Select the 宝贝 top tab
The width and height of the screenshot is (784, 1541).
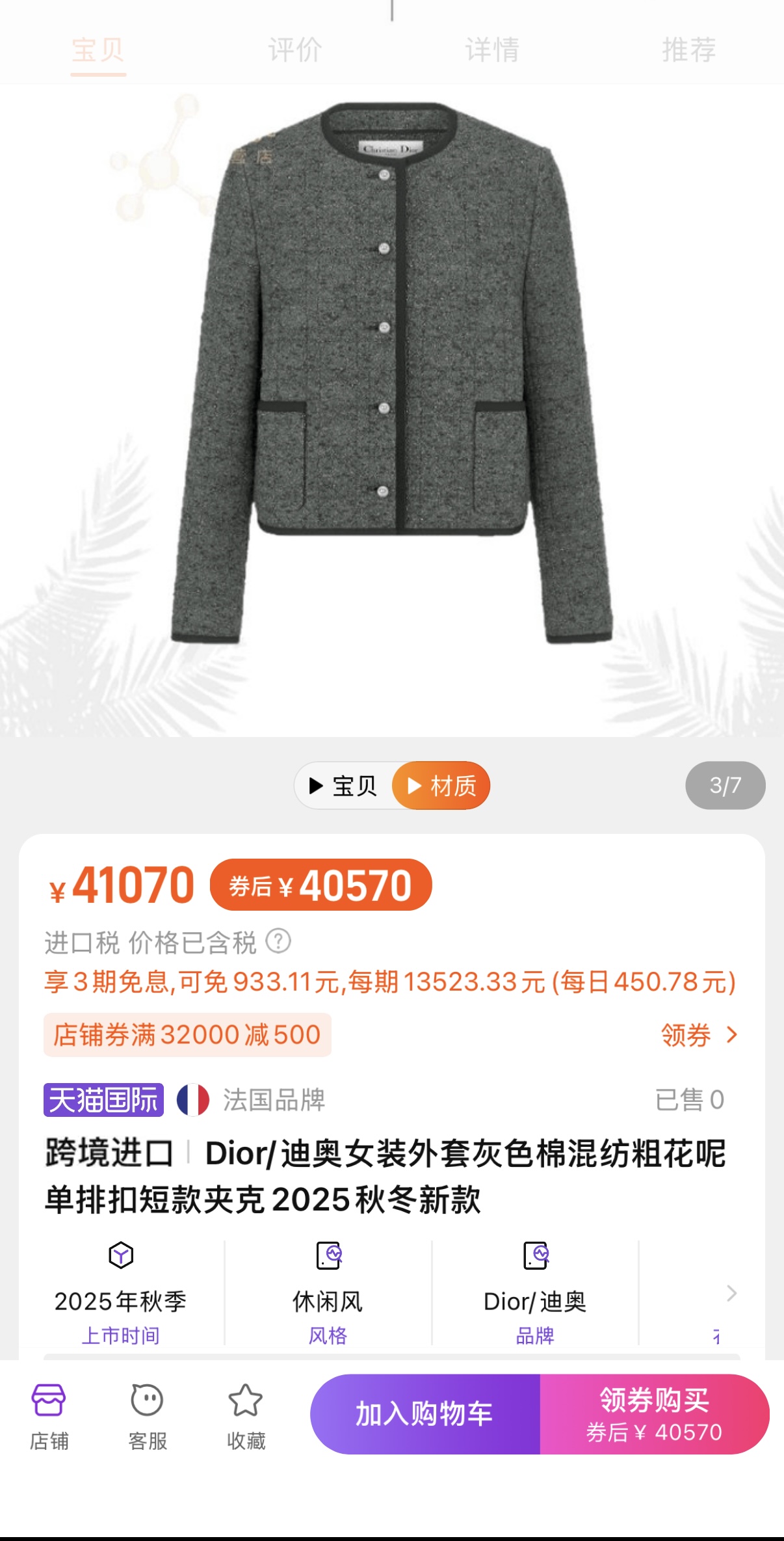coord(98,50)
